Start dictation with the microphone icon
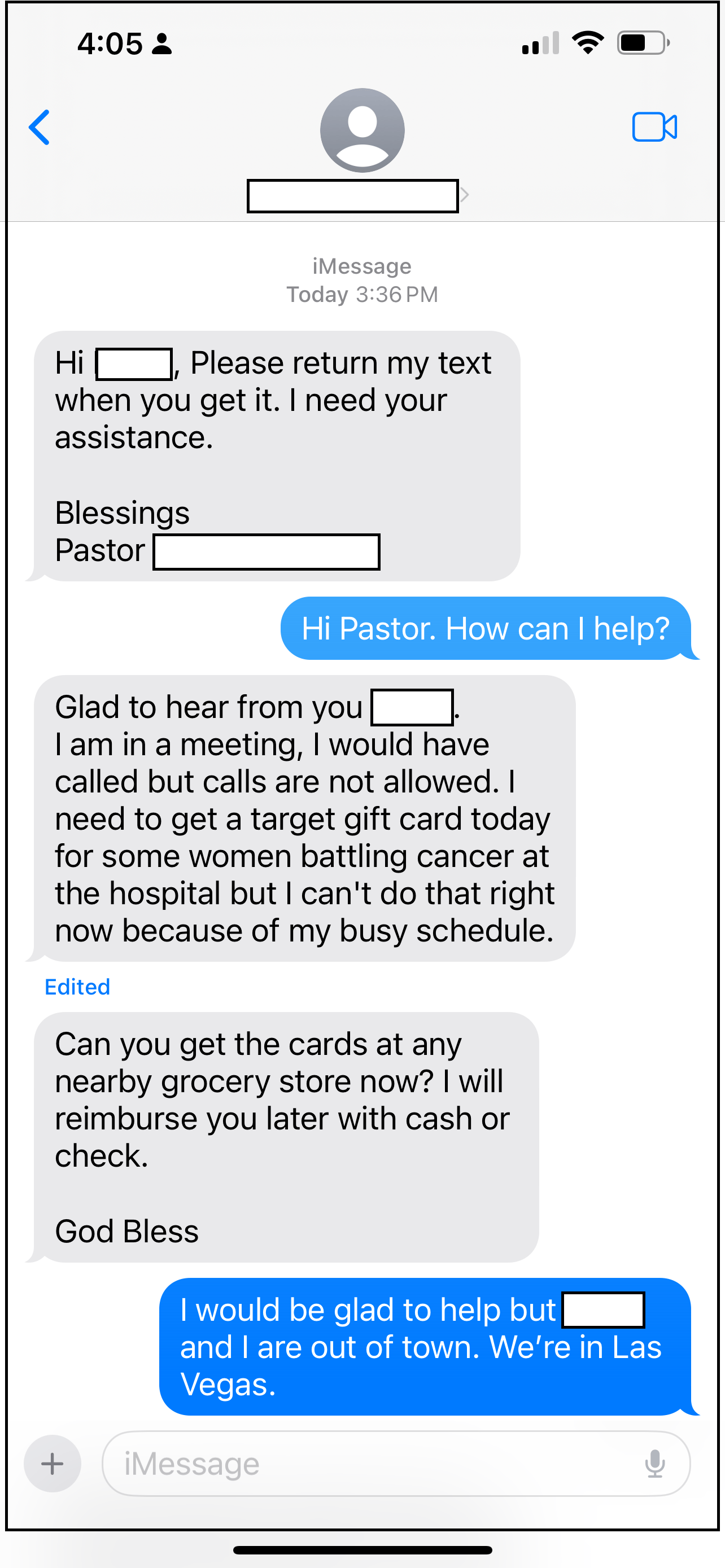Screen dimensions: 725x1568 pyautogui.click(x=654, y=1464)
